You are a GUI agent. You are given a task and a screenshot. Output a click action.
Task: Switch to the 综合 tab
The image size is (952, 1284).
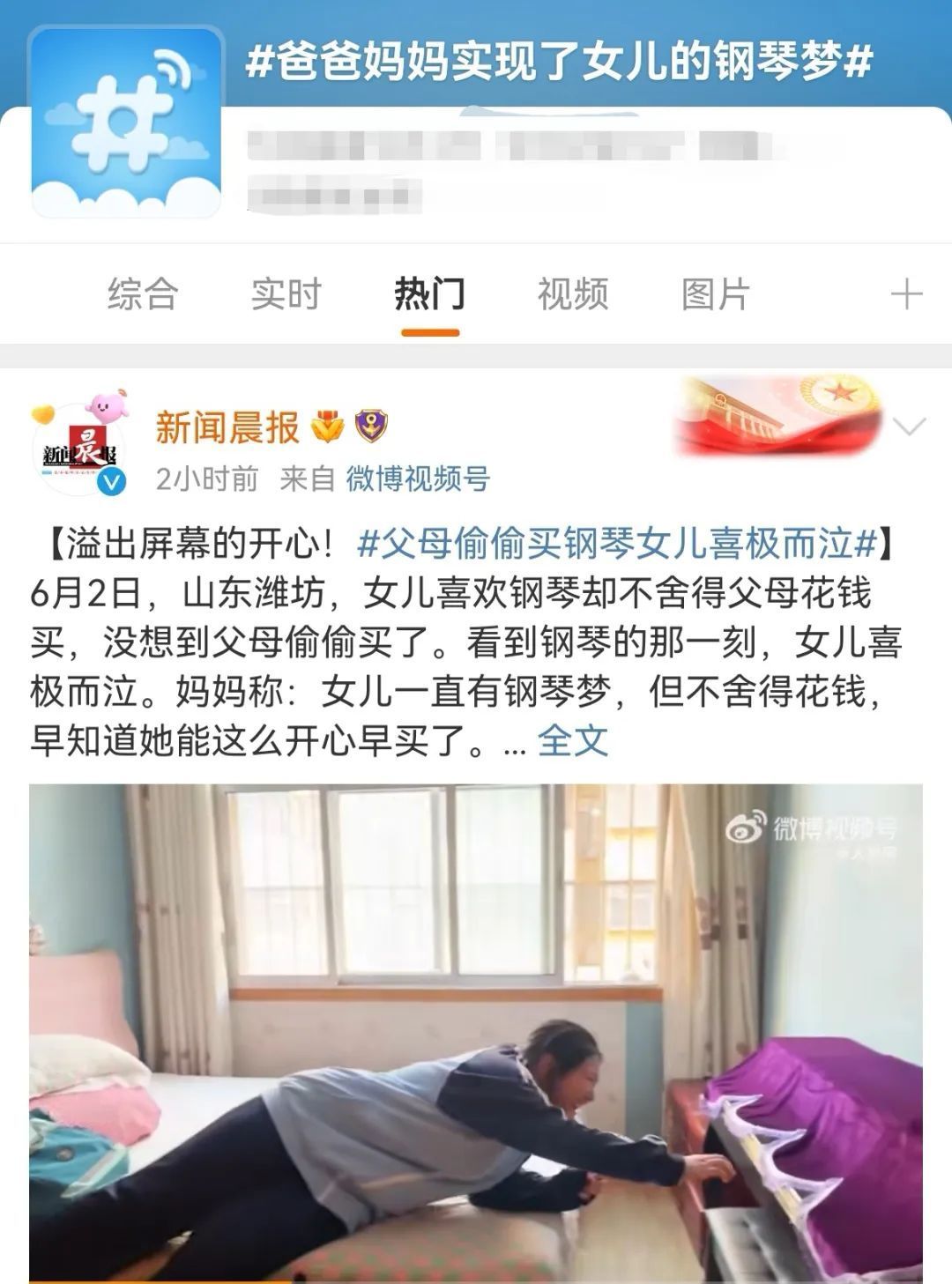click(x=143, y=293)
